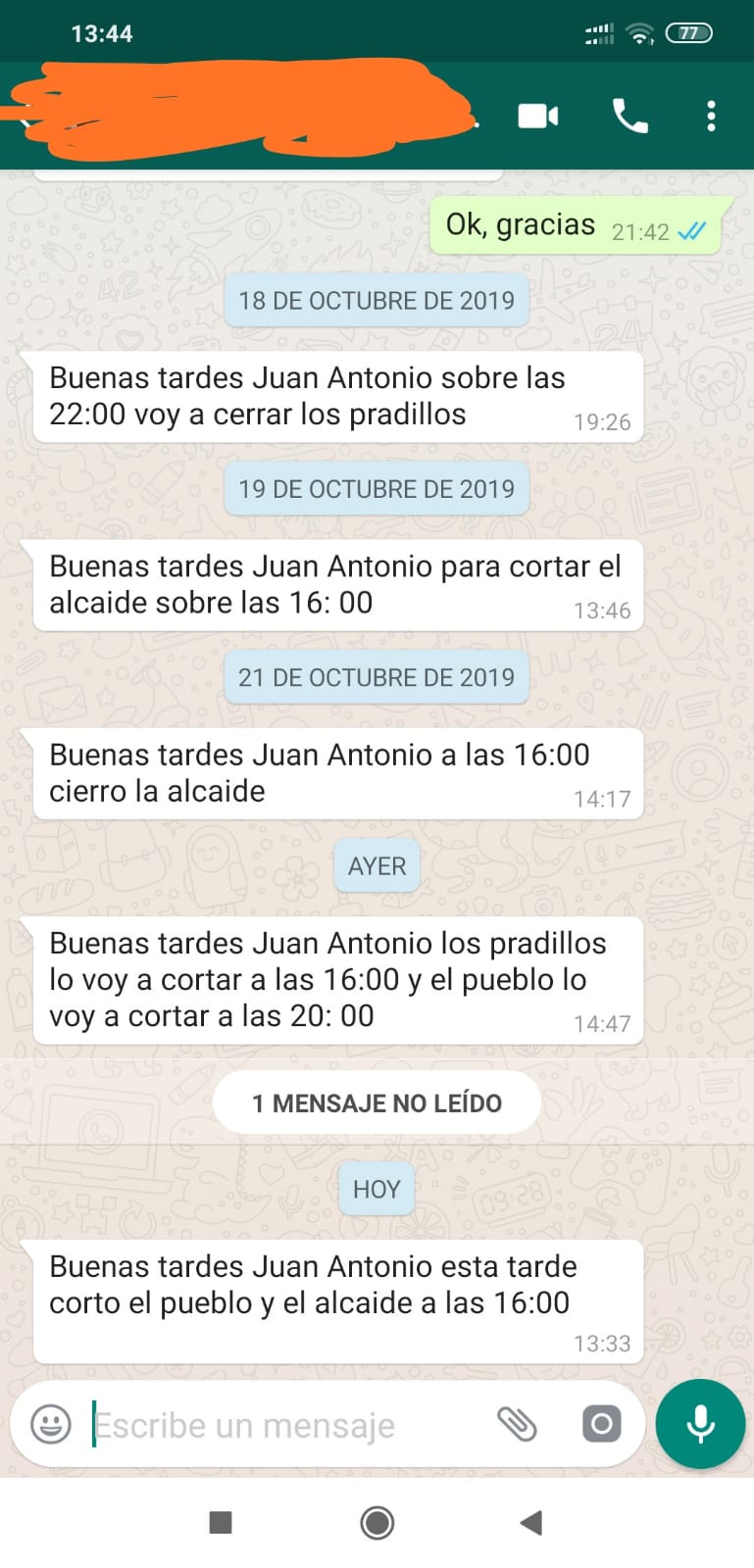Open the emoji picker
754x1568 pixels.
click(51, 1424)
